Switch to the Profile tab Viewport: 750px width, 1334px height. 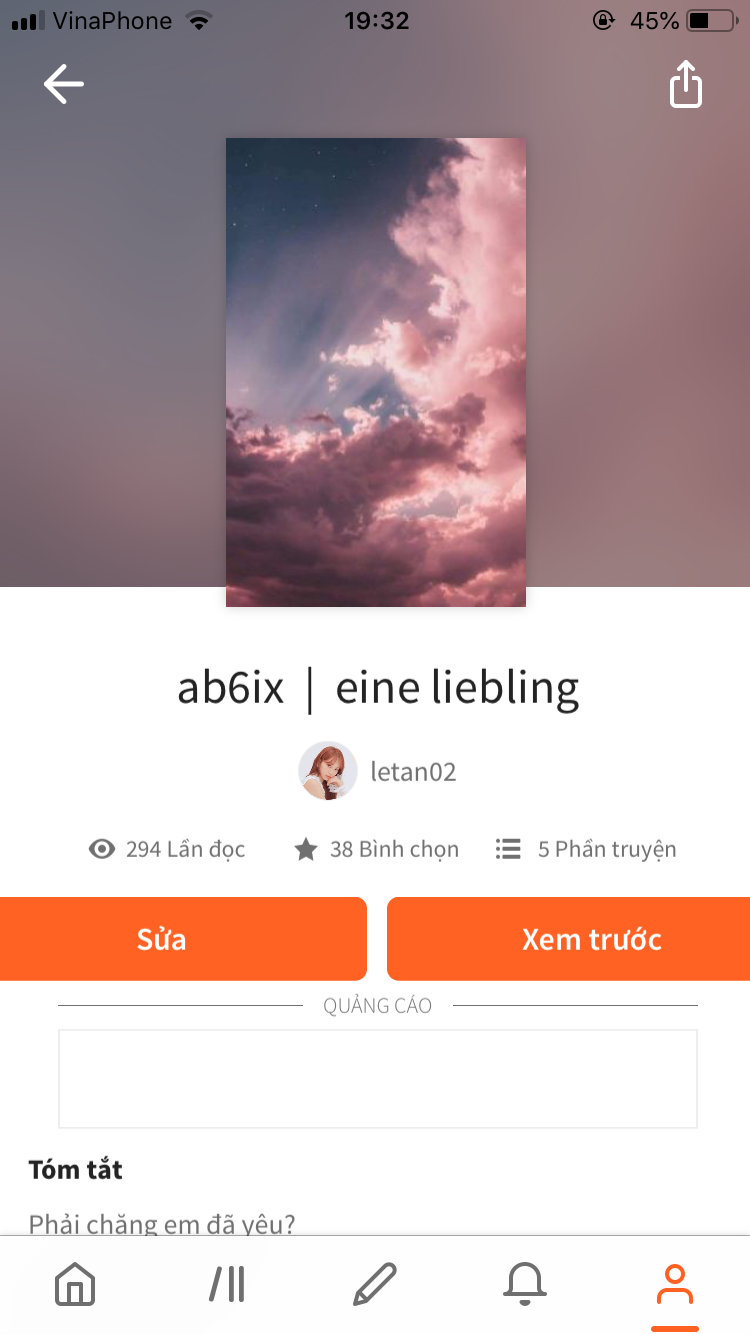pos(675,1283)
